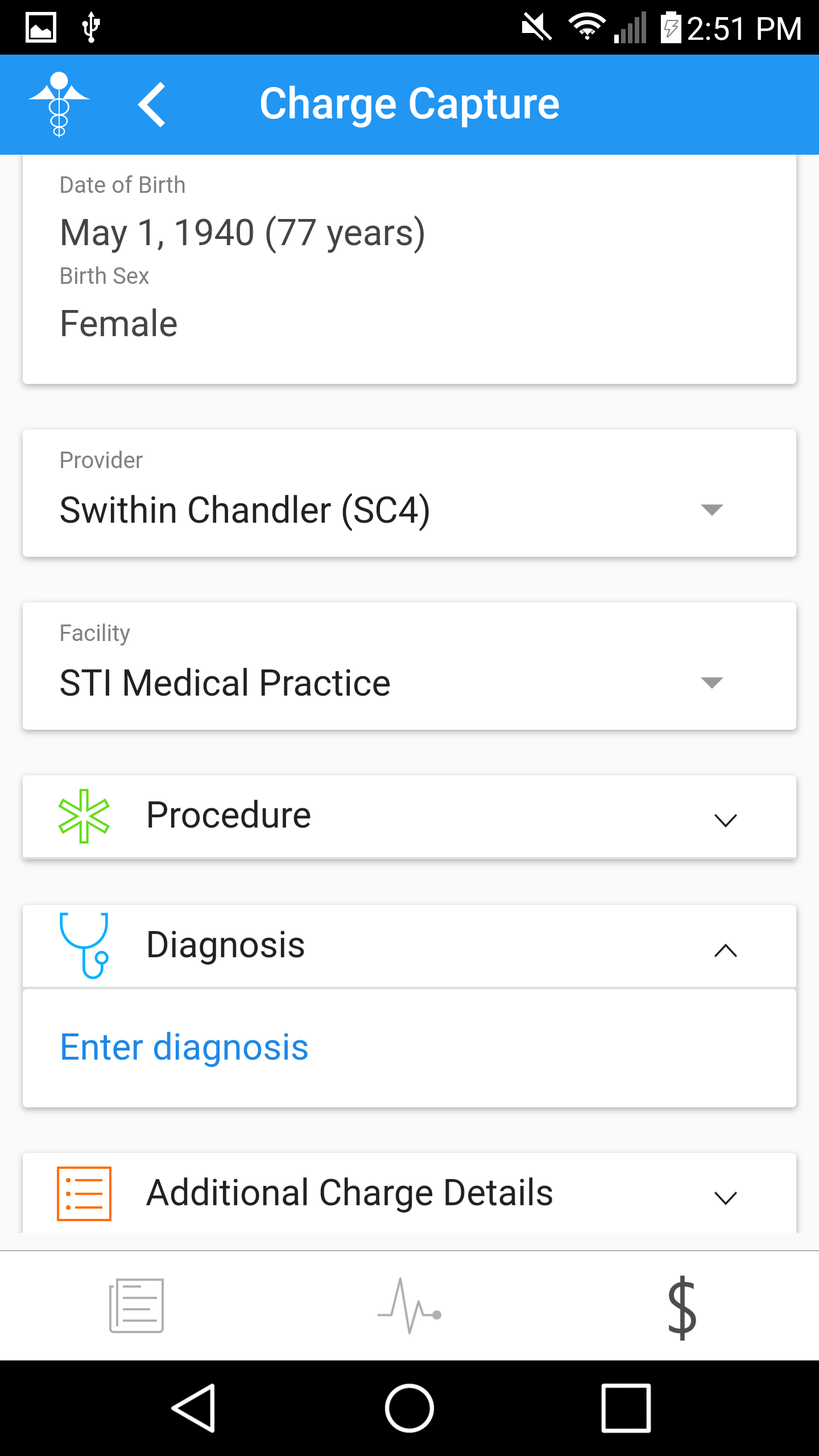Expand Additional Charge Details
Image resolution: width=819 pixels, height=1456 pixels.
tap(409, 1193)
